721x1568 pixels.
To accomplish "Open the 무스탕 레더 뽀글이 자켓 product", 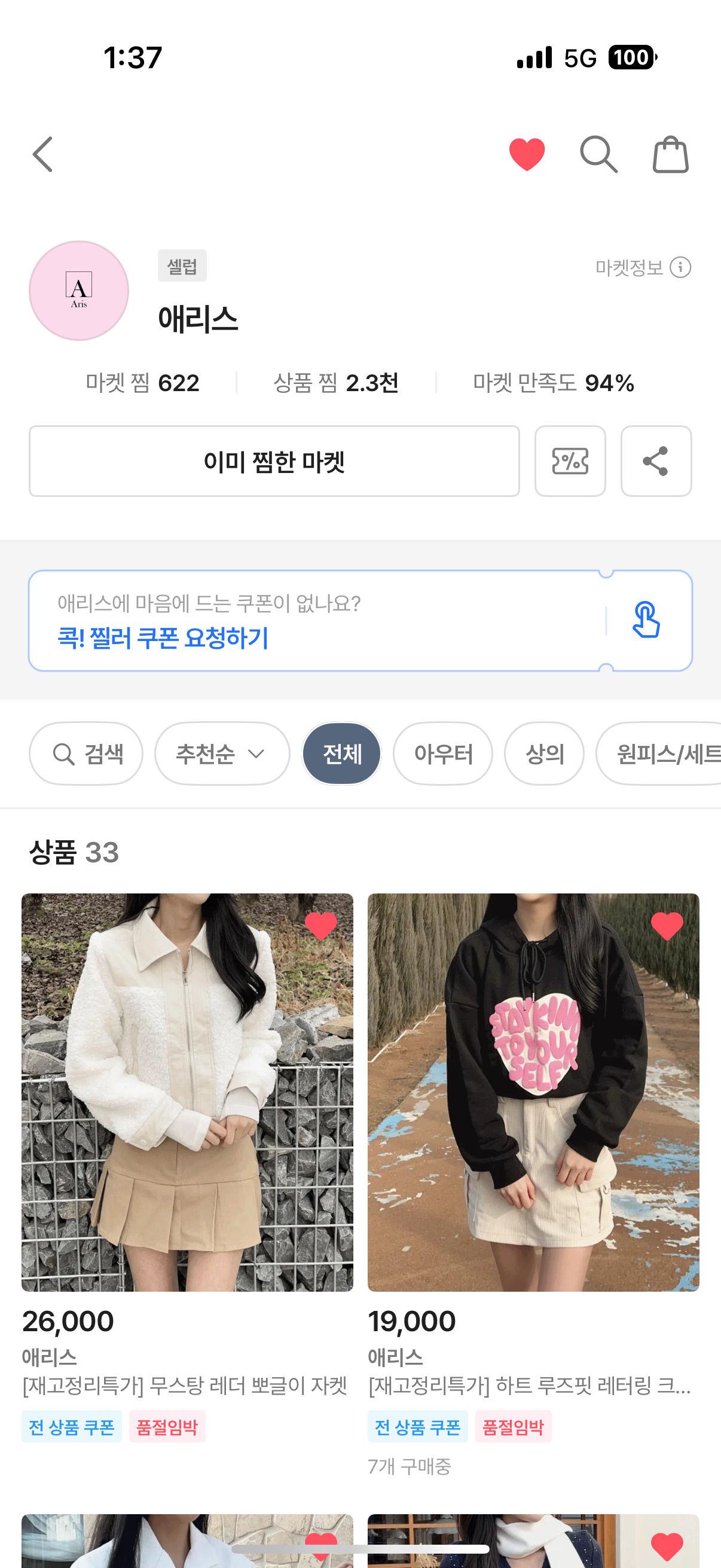I will point(187,1093).
